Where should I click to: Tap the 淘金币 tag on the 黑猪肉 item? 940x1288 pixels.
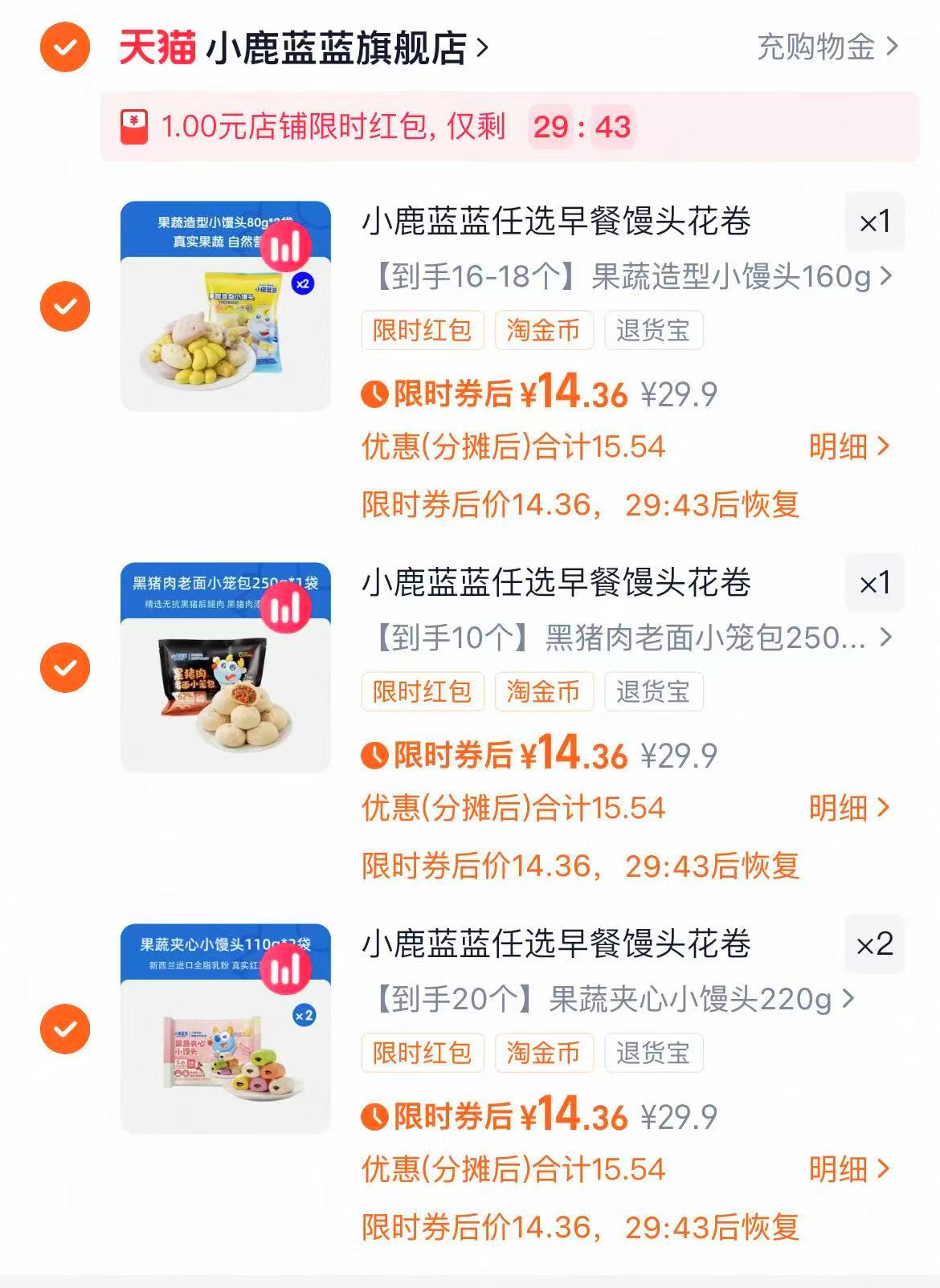coord(543,691)
